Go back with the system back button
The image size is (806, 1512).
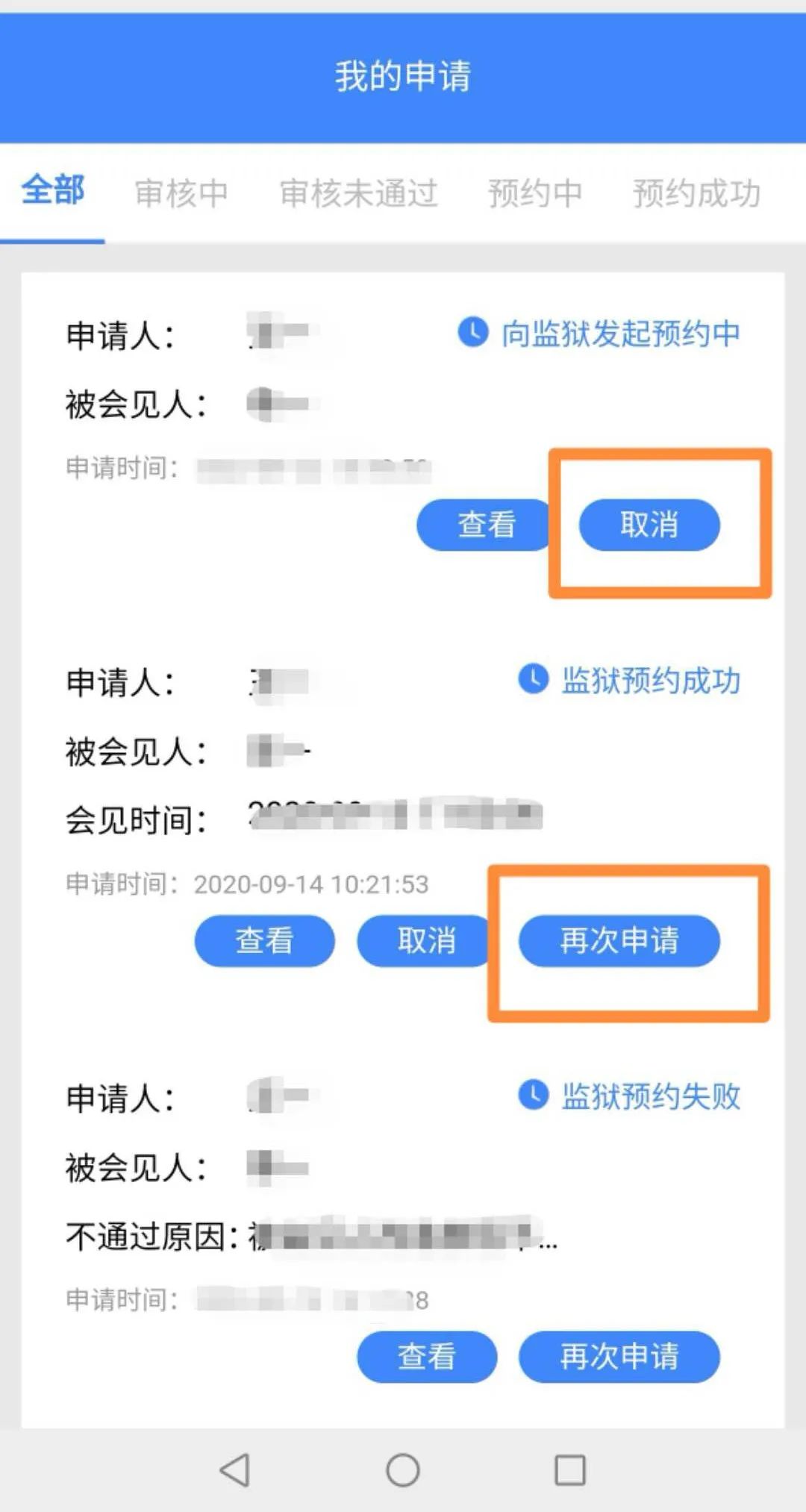click(x=235, y=1470)
